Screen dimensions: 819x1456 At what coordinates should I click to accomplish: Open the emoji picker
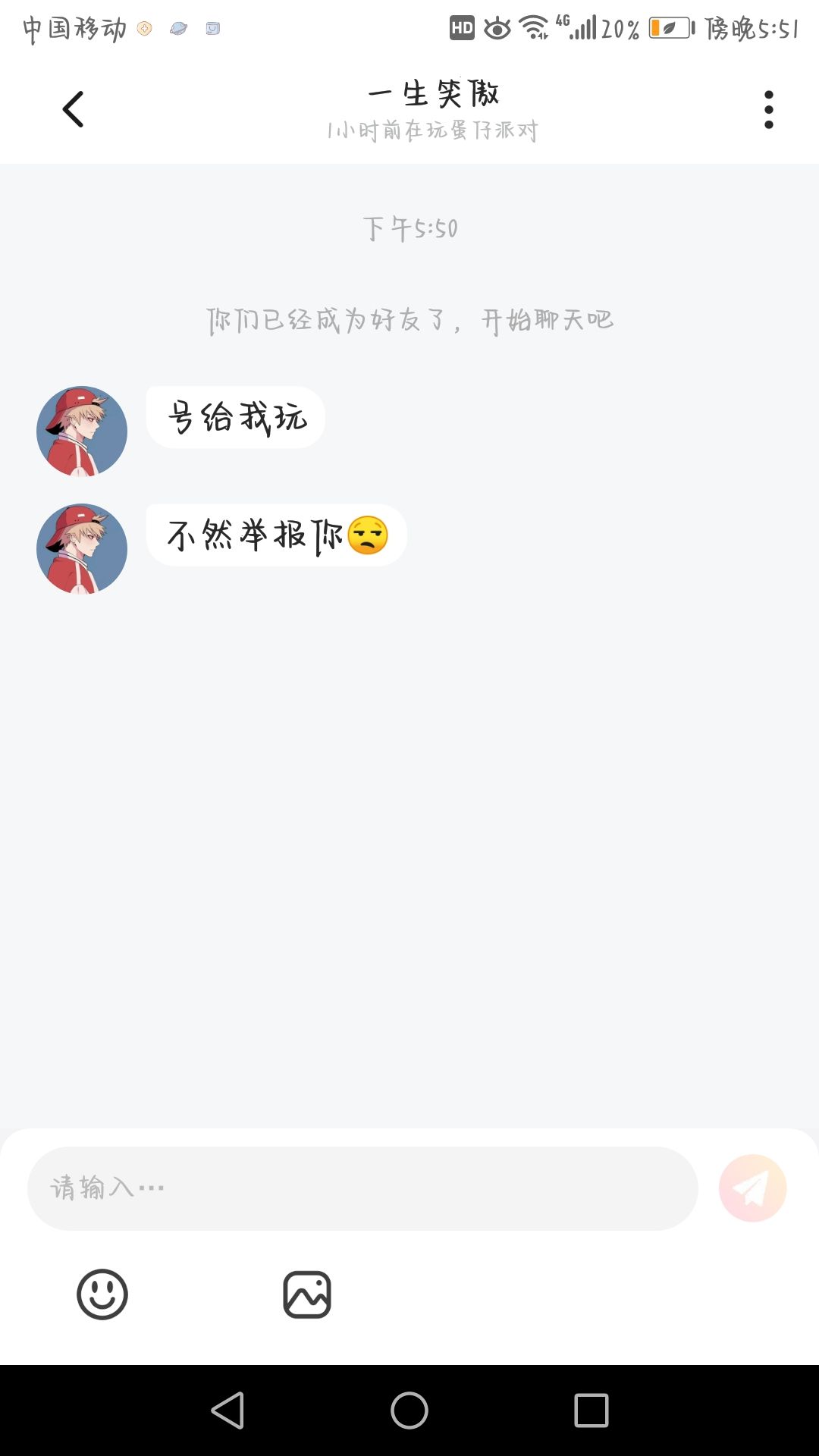click(102, 1294)
